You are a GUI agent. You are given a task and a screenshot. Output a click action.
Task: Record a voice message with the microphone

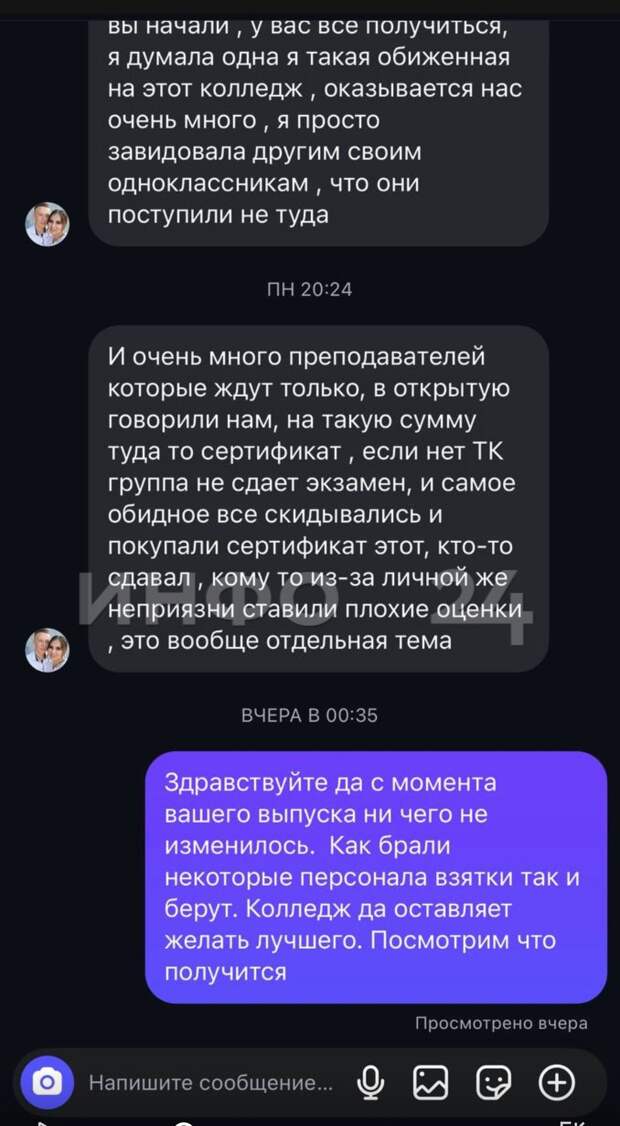coord(371,1082)
